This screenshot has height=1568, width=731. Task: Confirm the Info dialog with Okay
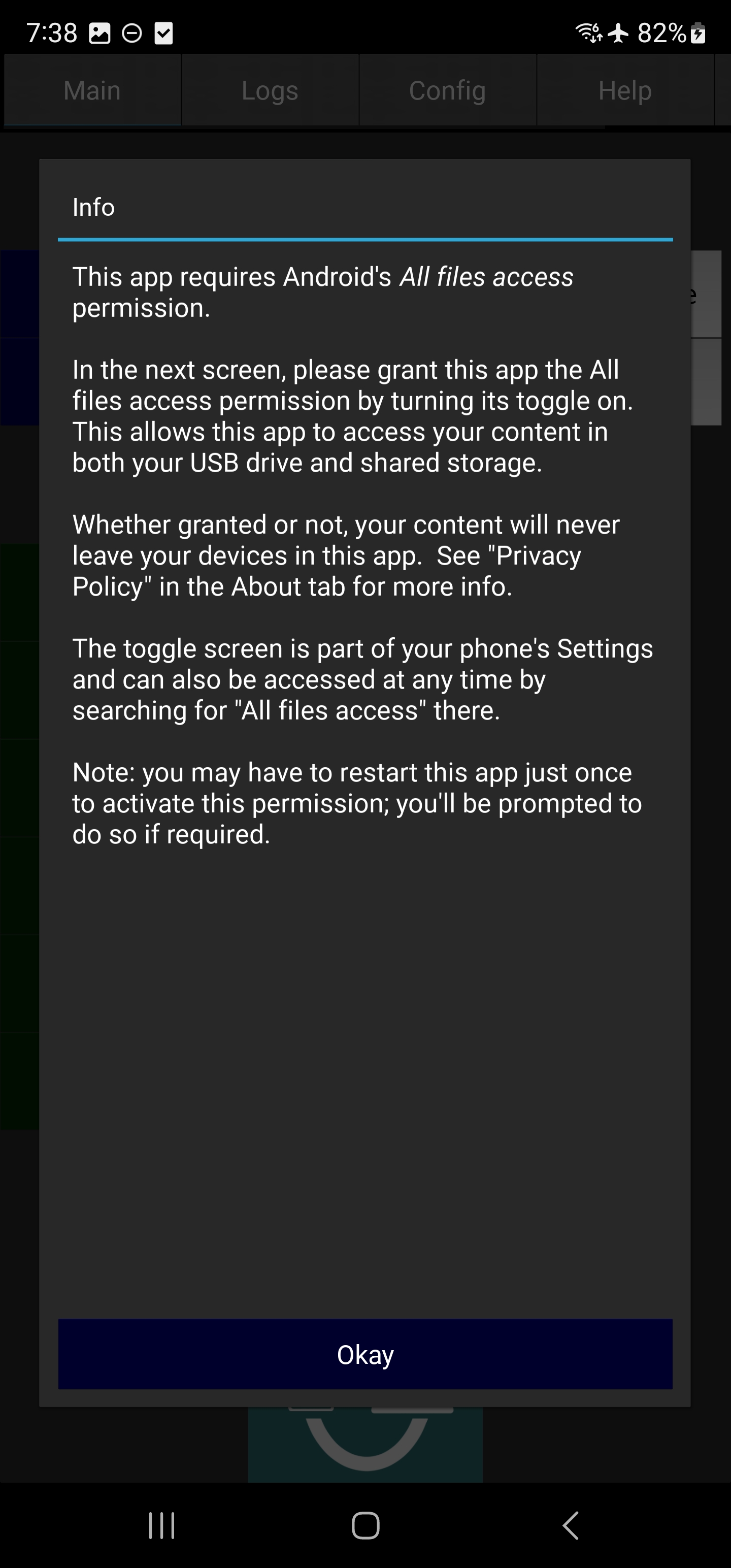tap(365, 1354)
